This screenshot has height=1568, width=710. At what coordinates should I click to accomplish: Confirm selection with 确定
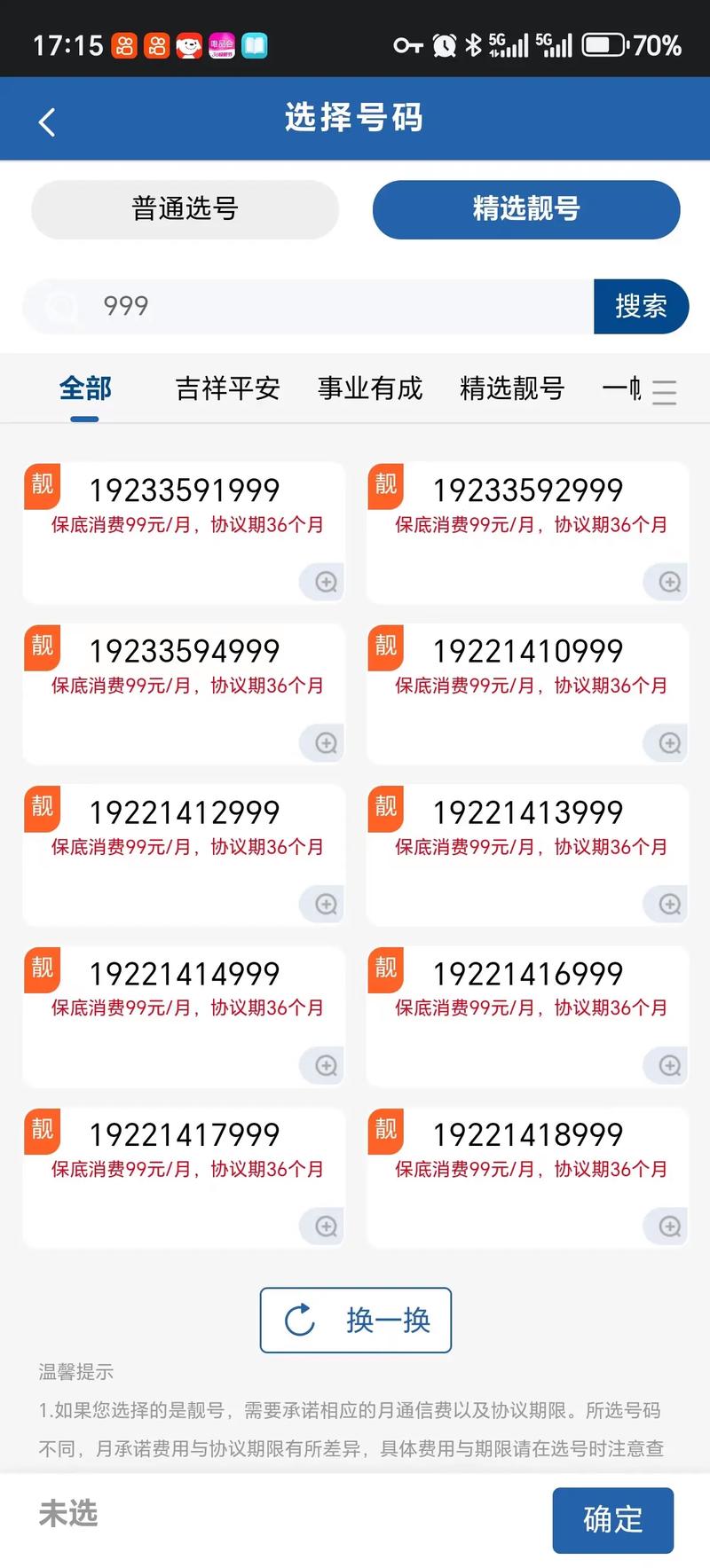click(x=612, y=1519)
